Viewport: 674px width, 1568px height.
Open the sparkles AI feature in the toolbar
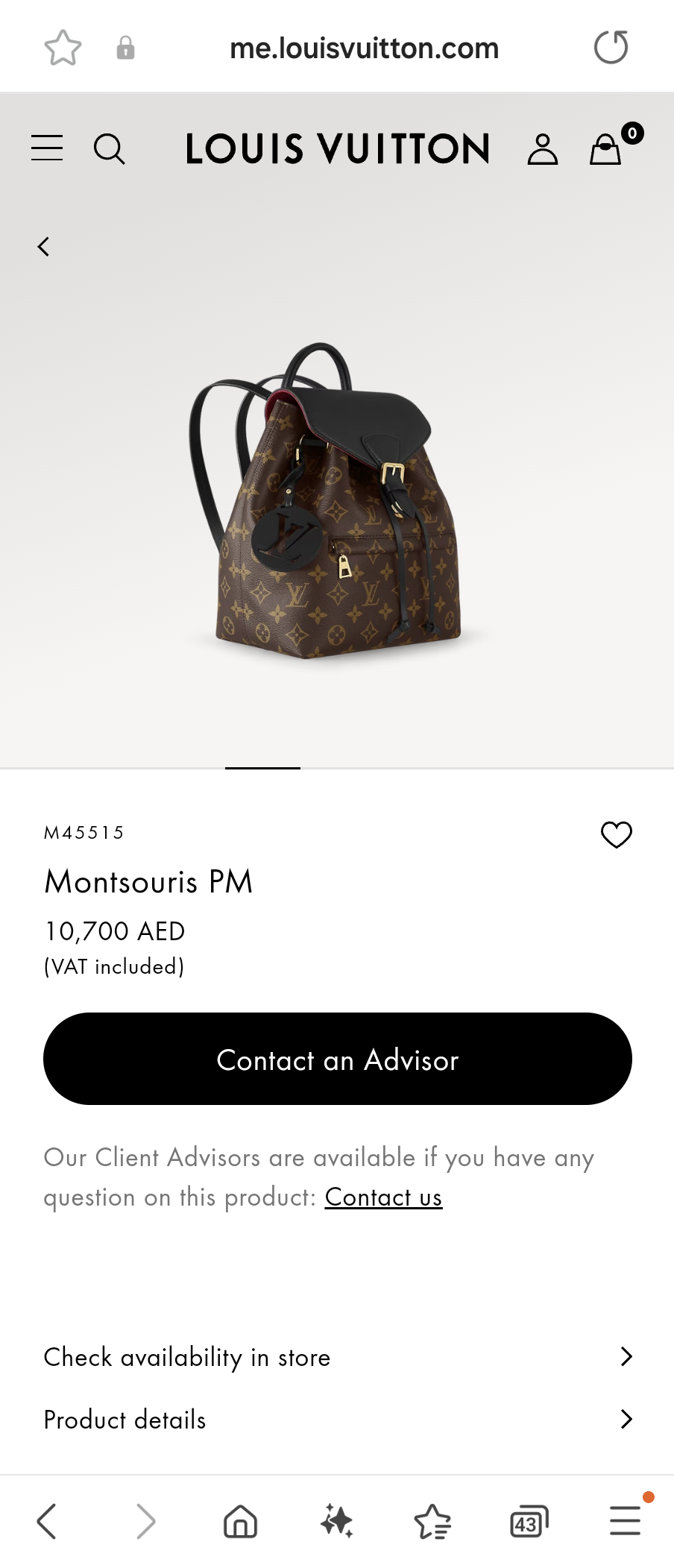click(336, 1521)
